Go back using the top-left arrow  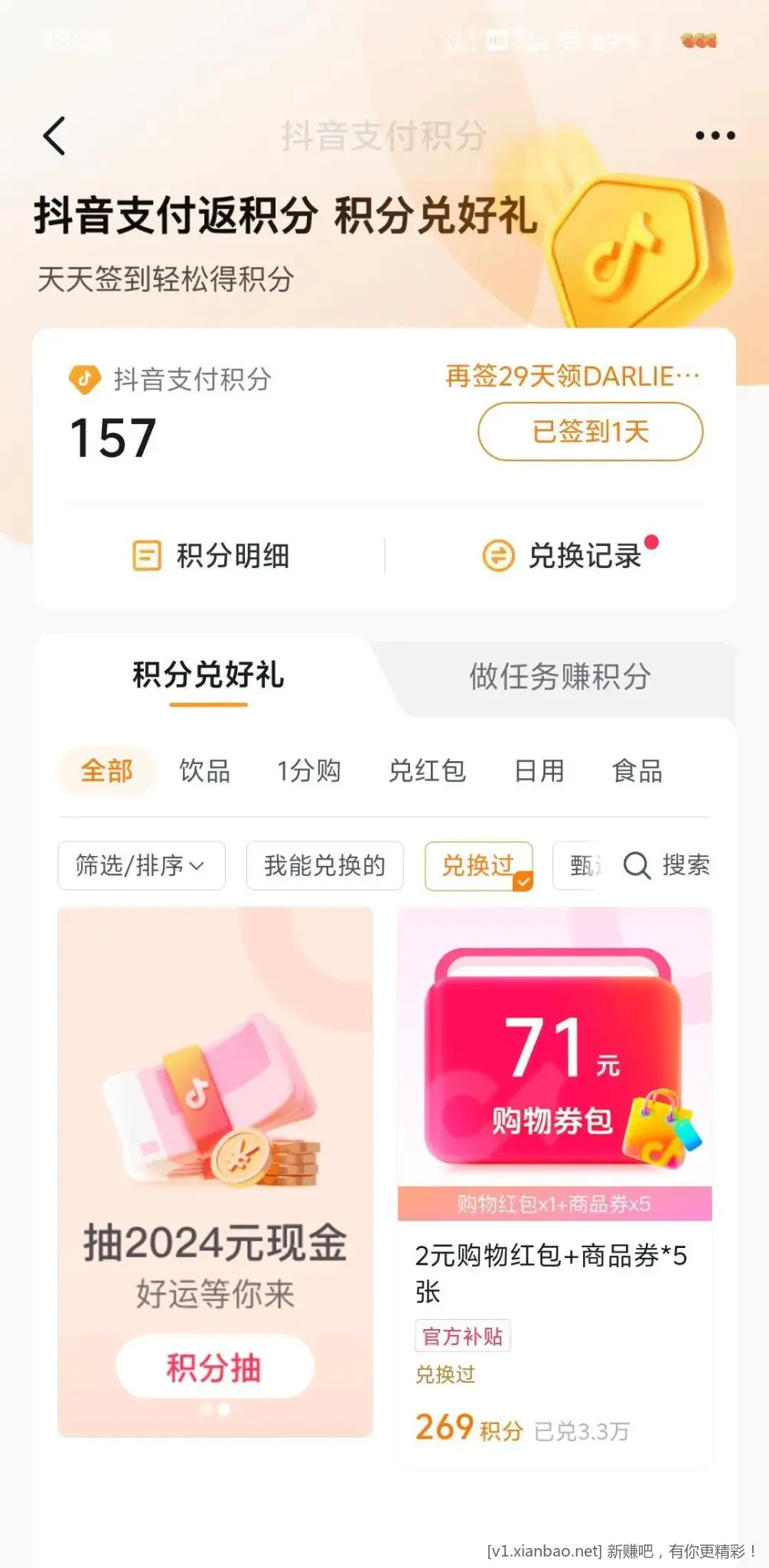tap(54, 136)
